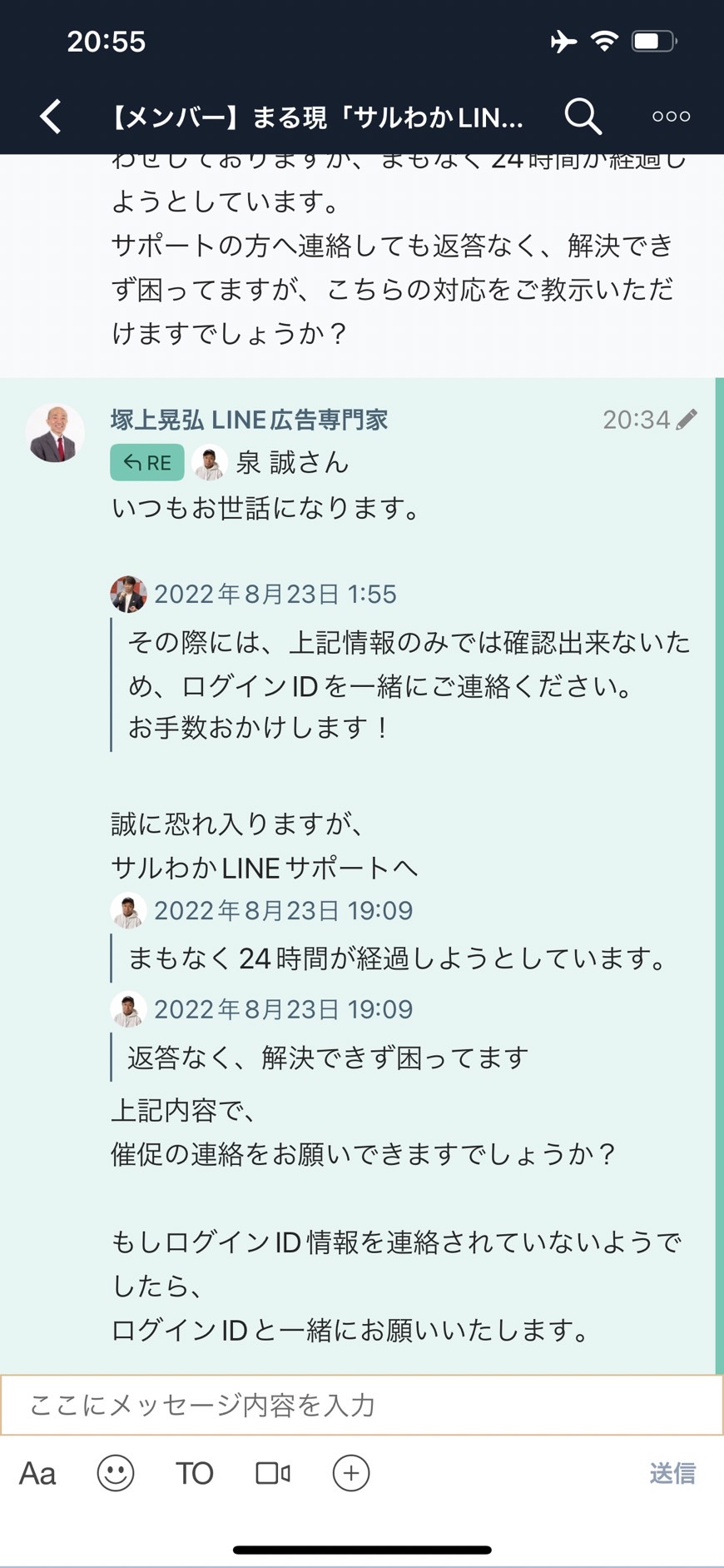Open the Aa text formatting option

click(x=37, y=1473)
